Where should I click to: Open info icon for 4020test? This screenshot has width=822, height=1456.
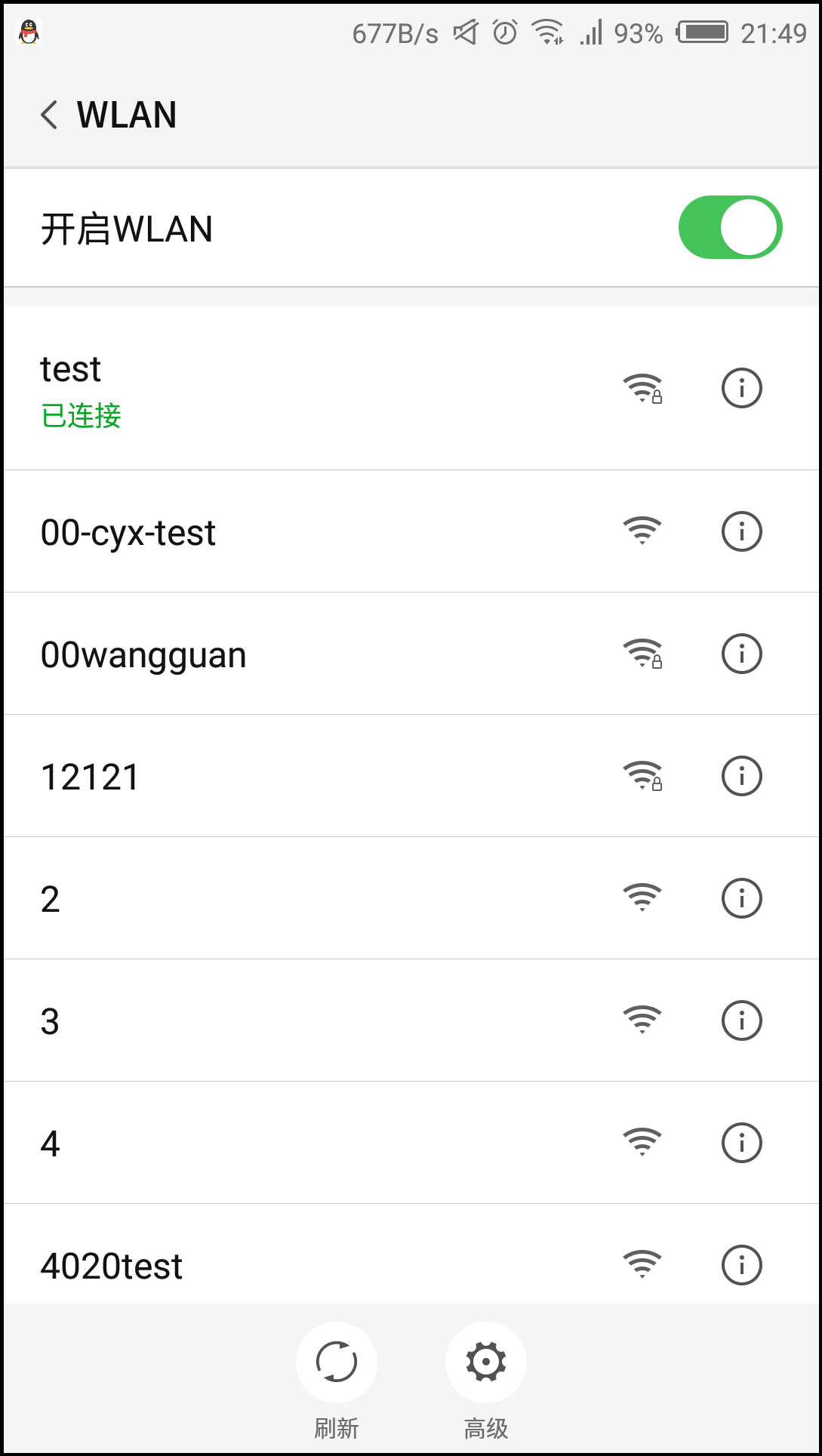coord(741,1265)
